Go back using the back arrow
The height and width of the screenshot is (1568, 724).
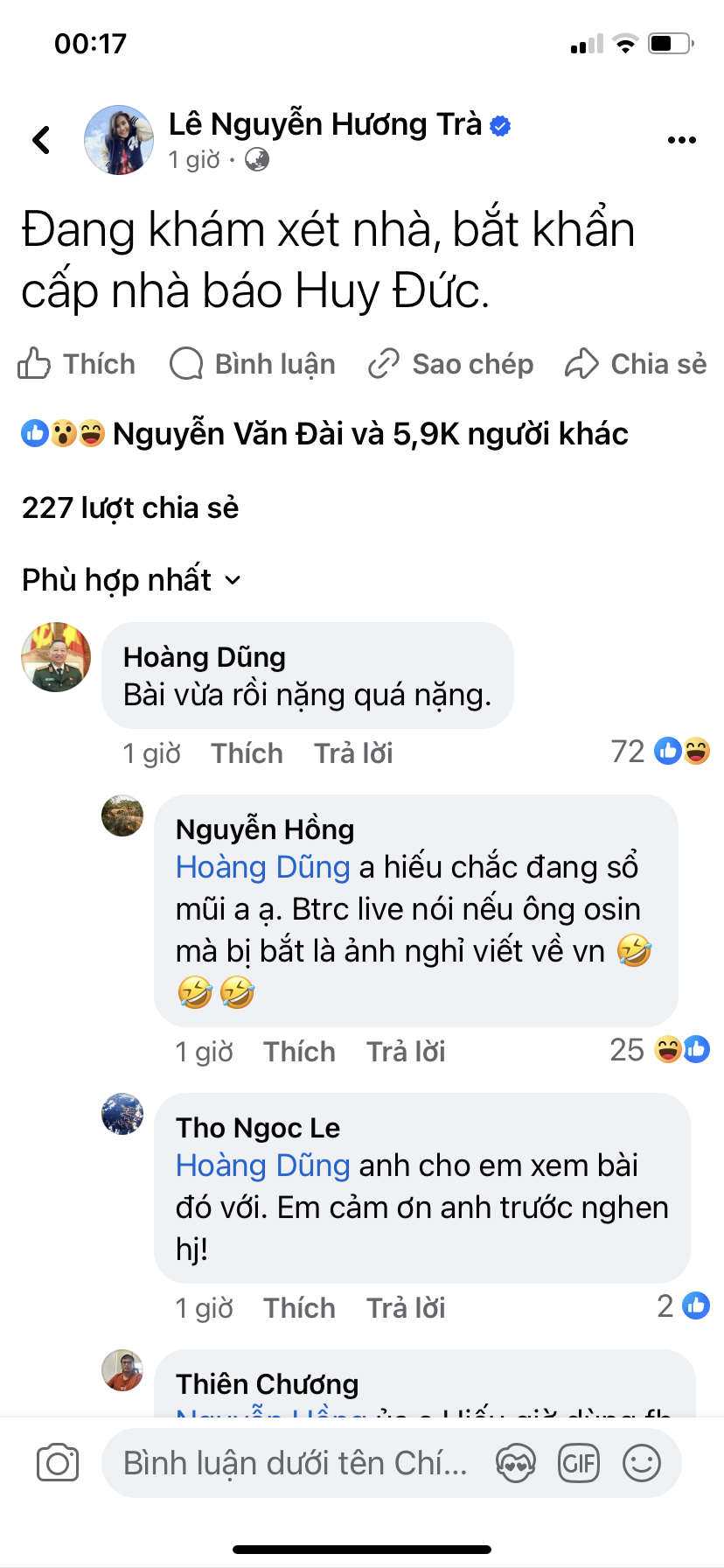point(41,140)
